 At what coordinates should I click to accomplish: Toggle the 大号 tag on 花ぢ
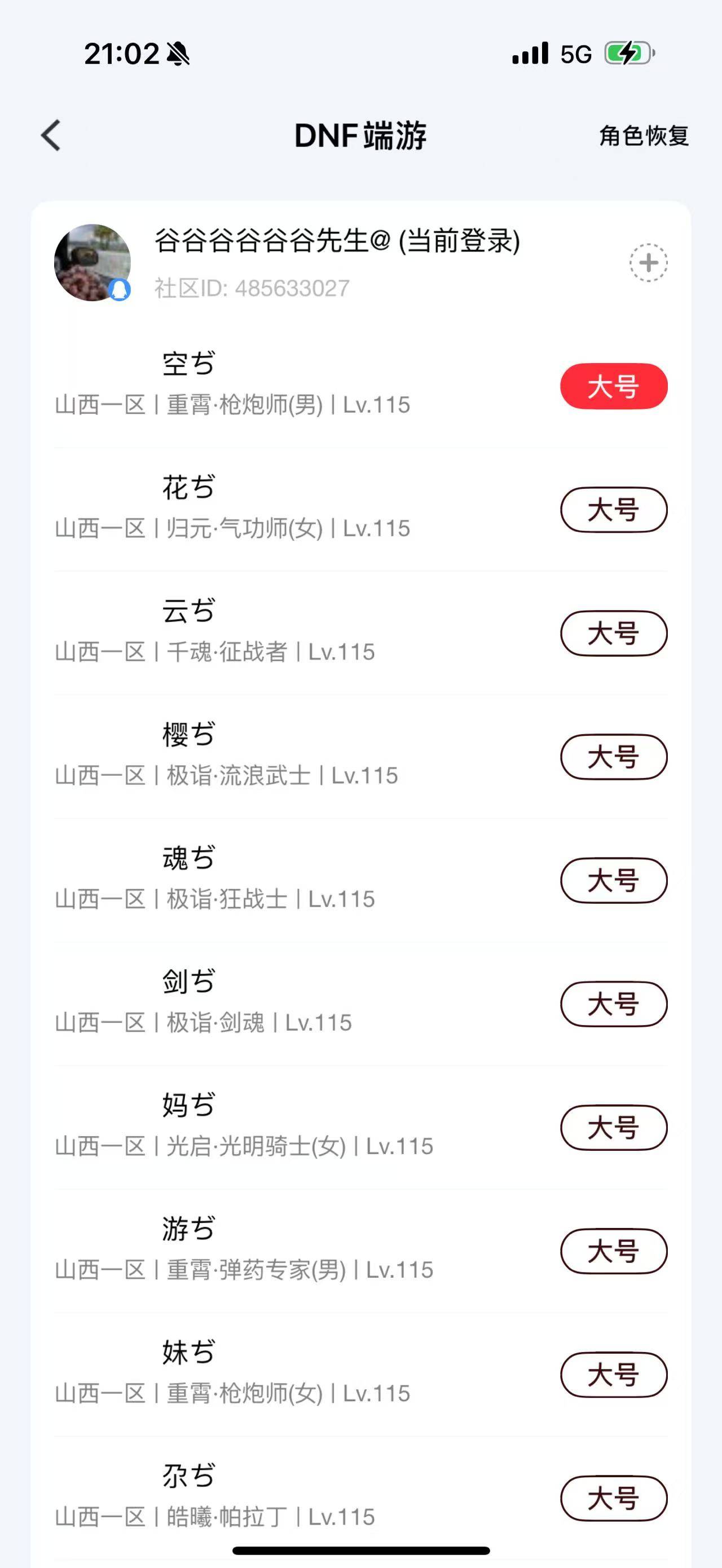613,510
